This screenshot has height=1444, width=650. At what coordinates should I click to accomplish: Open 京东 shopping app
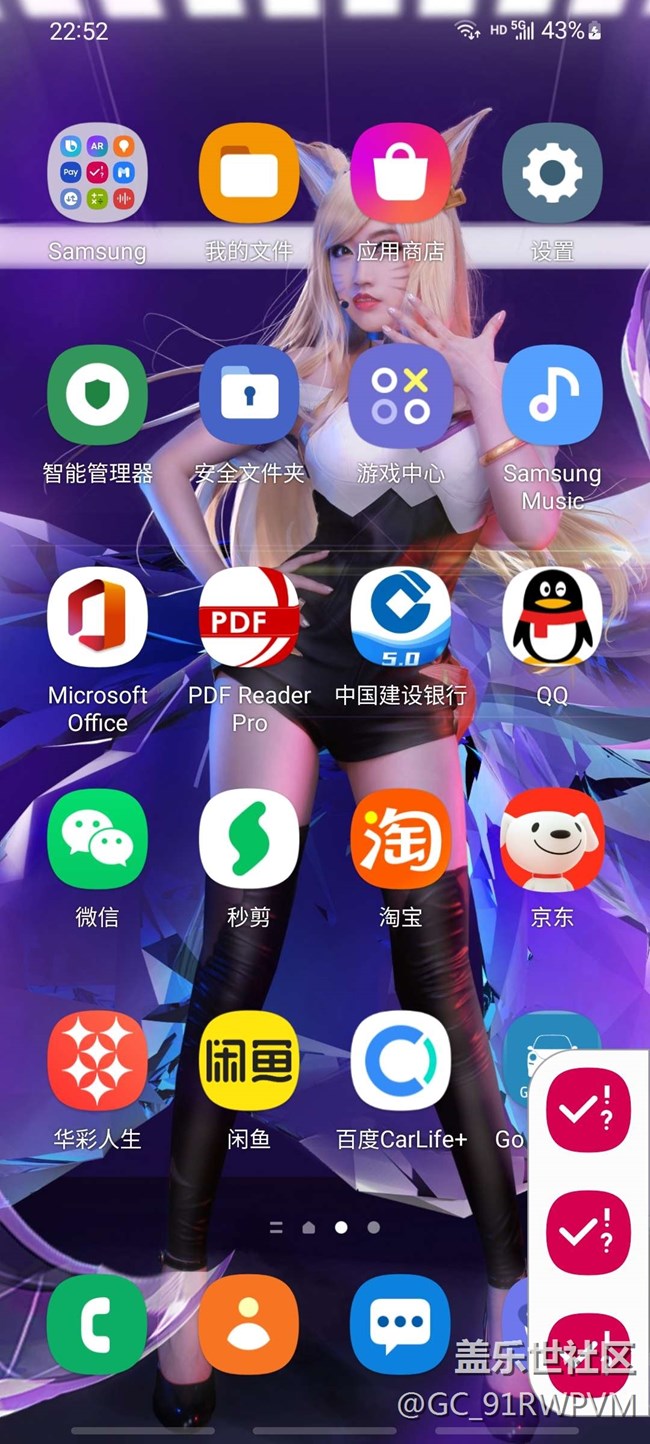[552, 838]
